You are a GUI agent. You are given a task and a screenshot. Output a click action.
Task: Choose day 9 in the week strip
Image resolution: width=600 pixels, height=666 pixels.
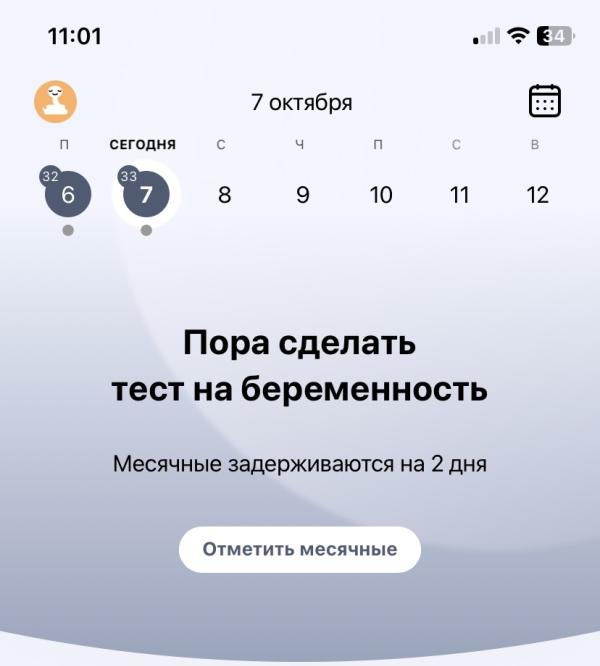tap(302, 195)
